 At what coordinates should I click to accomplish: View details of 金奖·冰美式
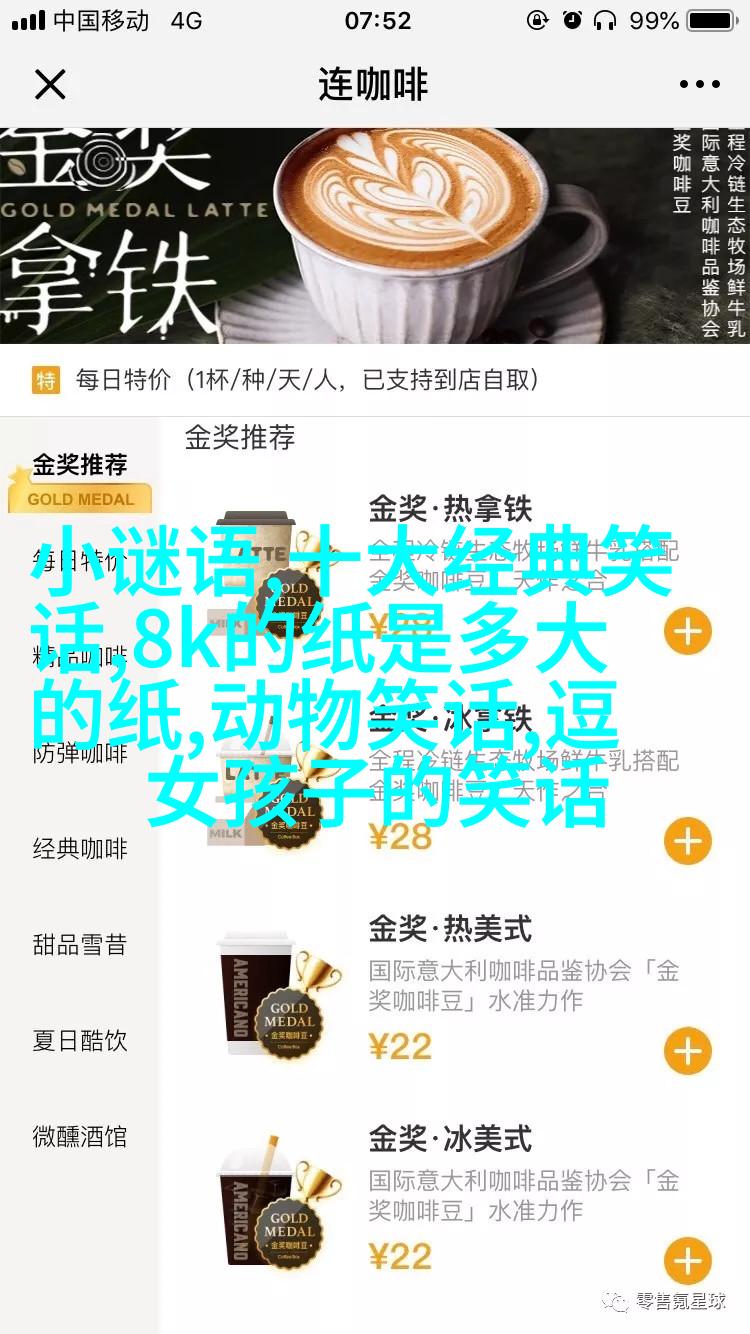coord(450,1139)
